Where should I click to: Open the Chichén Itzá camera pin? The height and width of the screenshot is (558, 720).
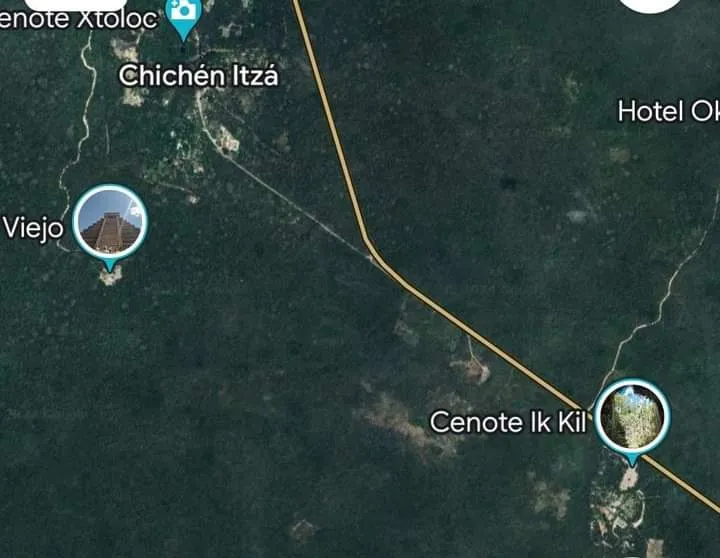click(x=183, y=13)
